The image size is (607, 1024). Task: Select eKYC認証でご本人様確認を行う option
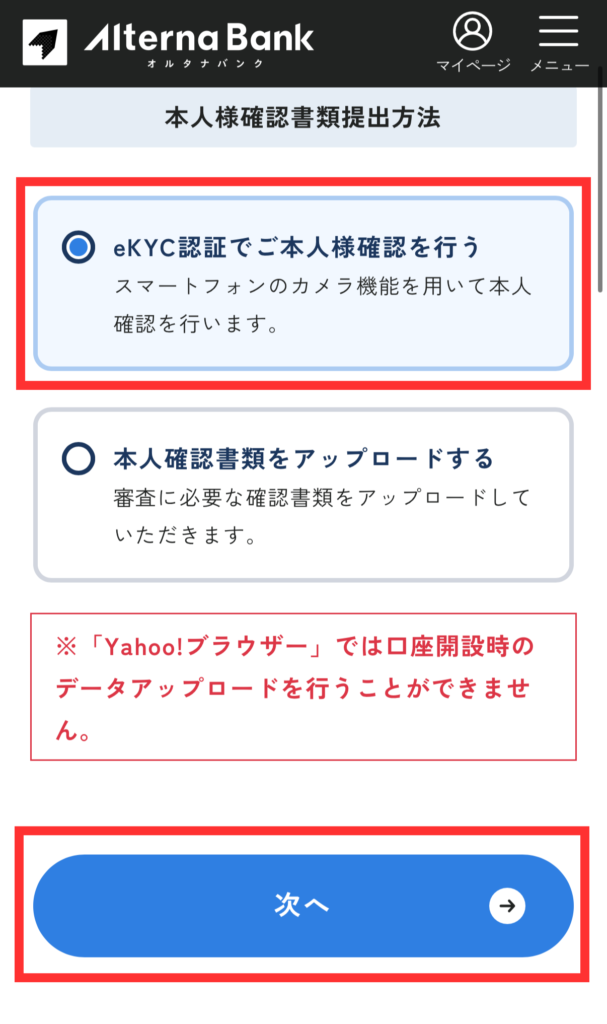77,247
